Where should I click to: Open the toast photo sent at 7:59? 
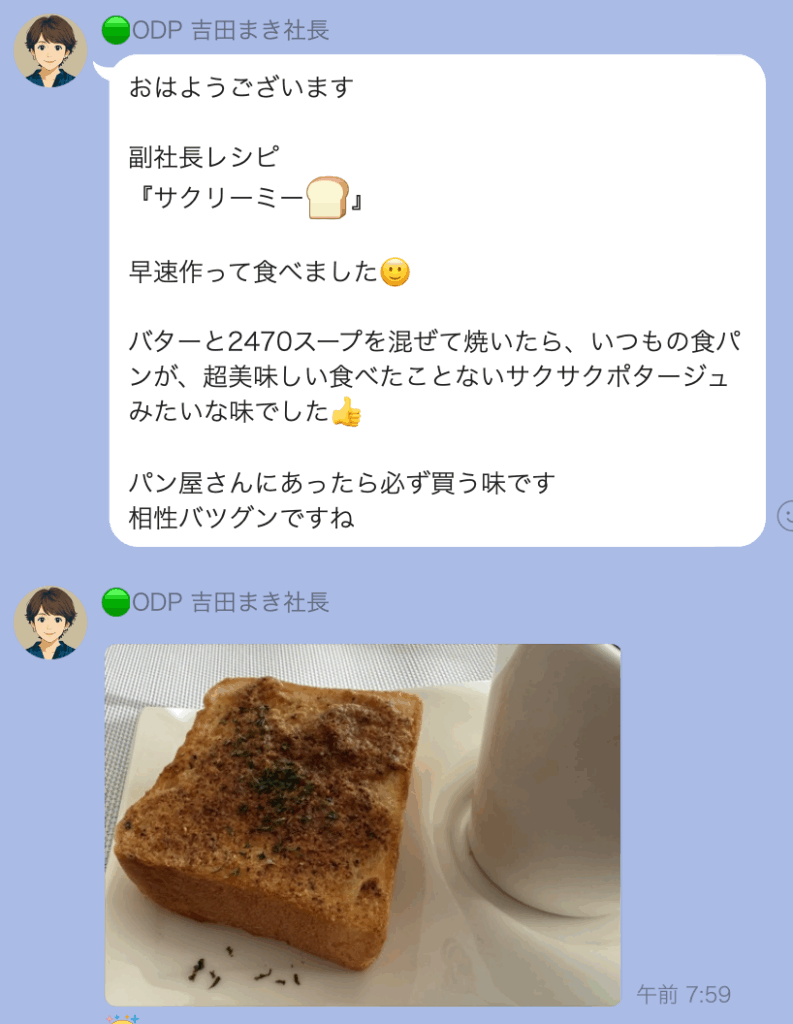pyautogui.click(x=362, y=823)
